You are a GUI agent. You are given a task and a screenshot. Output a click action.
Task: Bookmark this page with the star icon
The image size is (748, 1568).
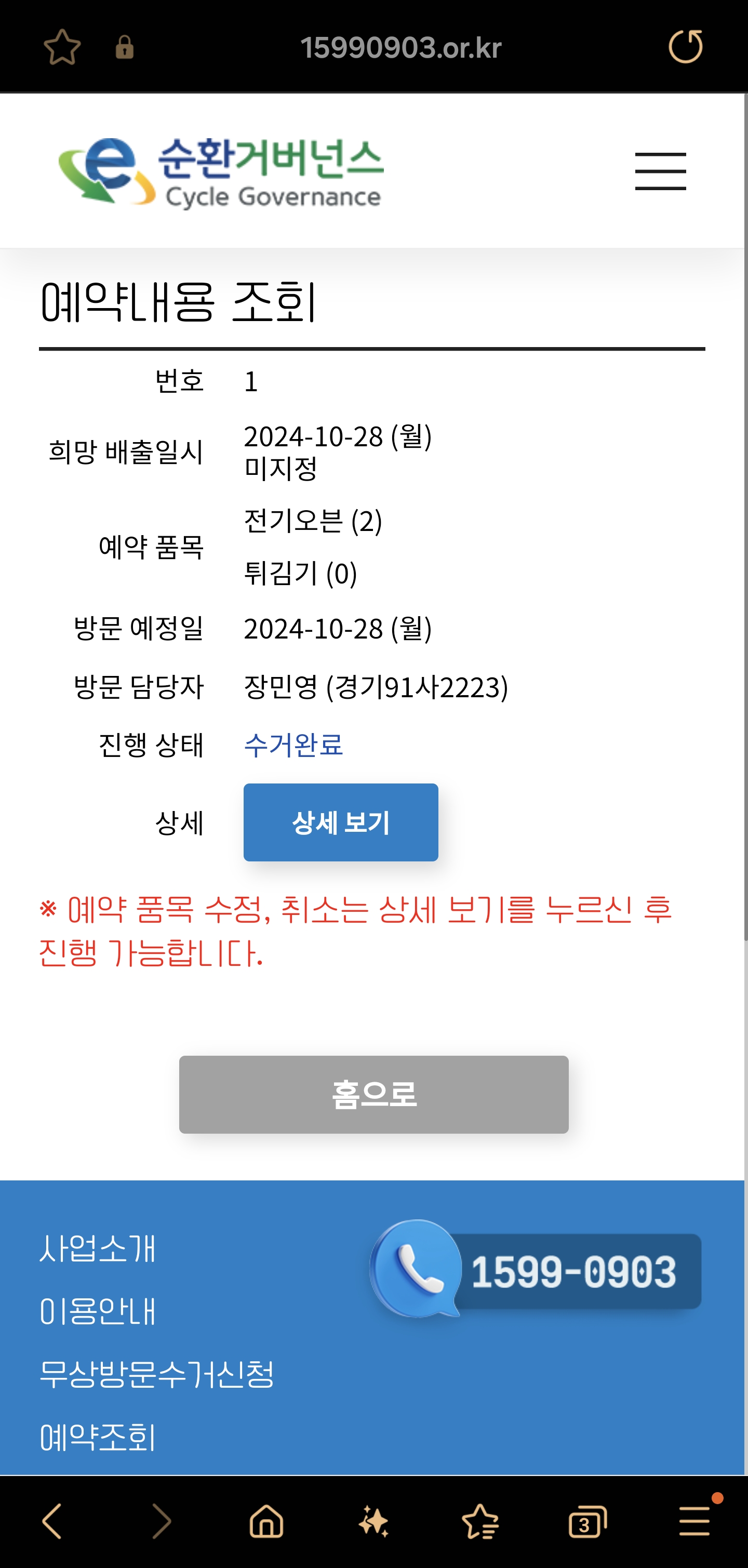62,47
